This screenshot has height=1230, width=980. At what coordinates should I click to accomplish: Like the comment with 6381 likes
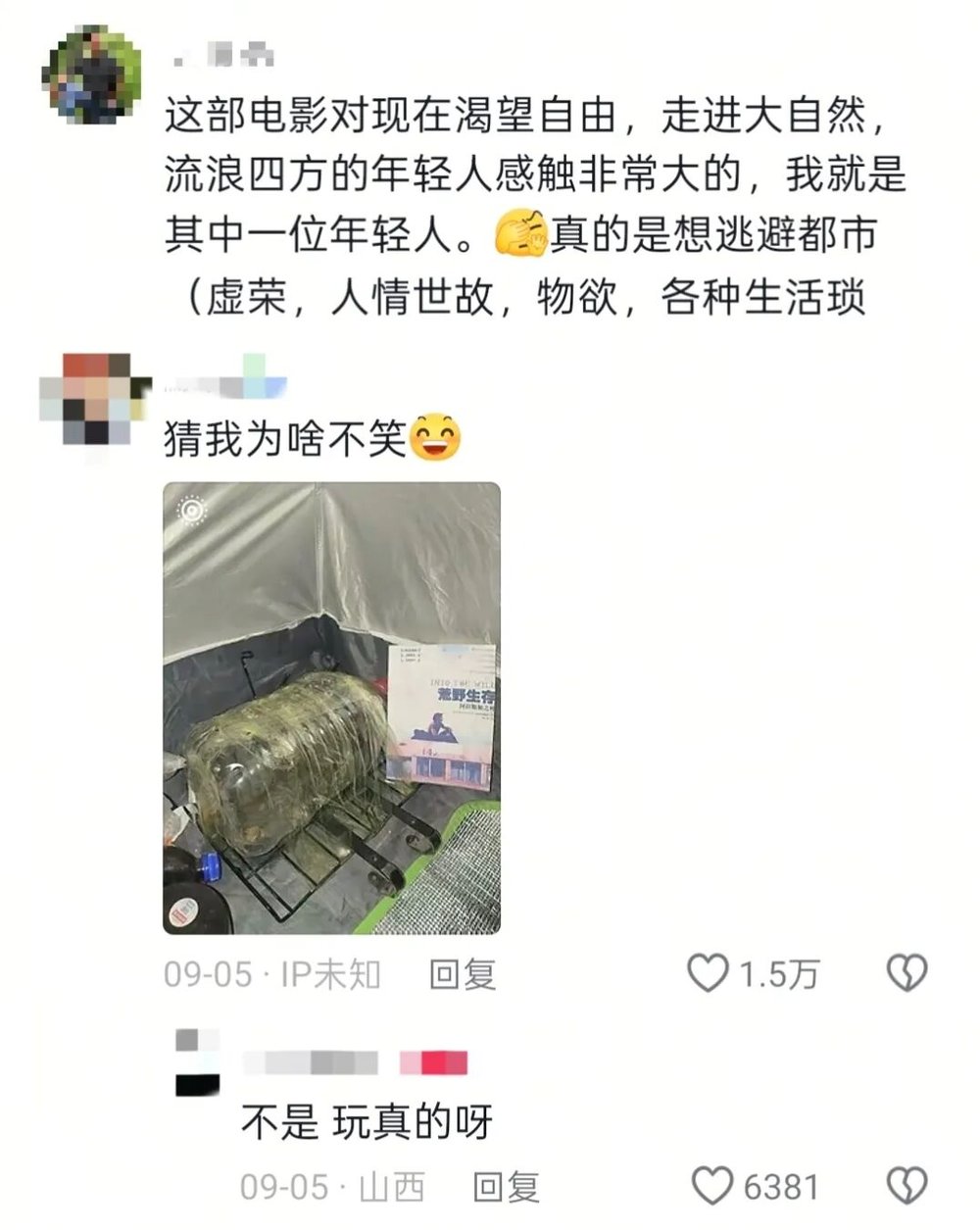[712, 1186]
